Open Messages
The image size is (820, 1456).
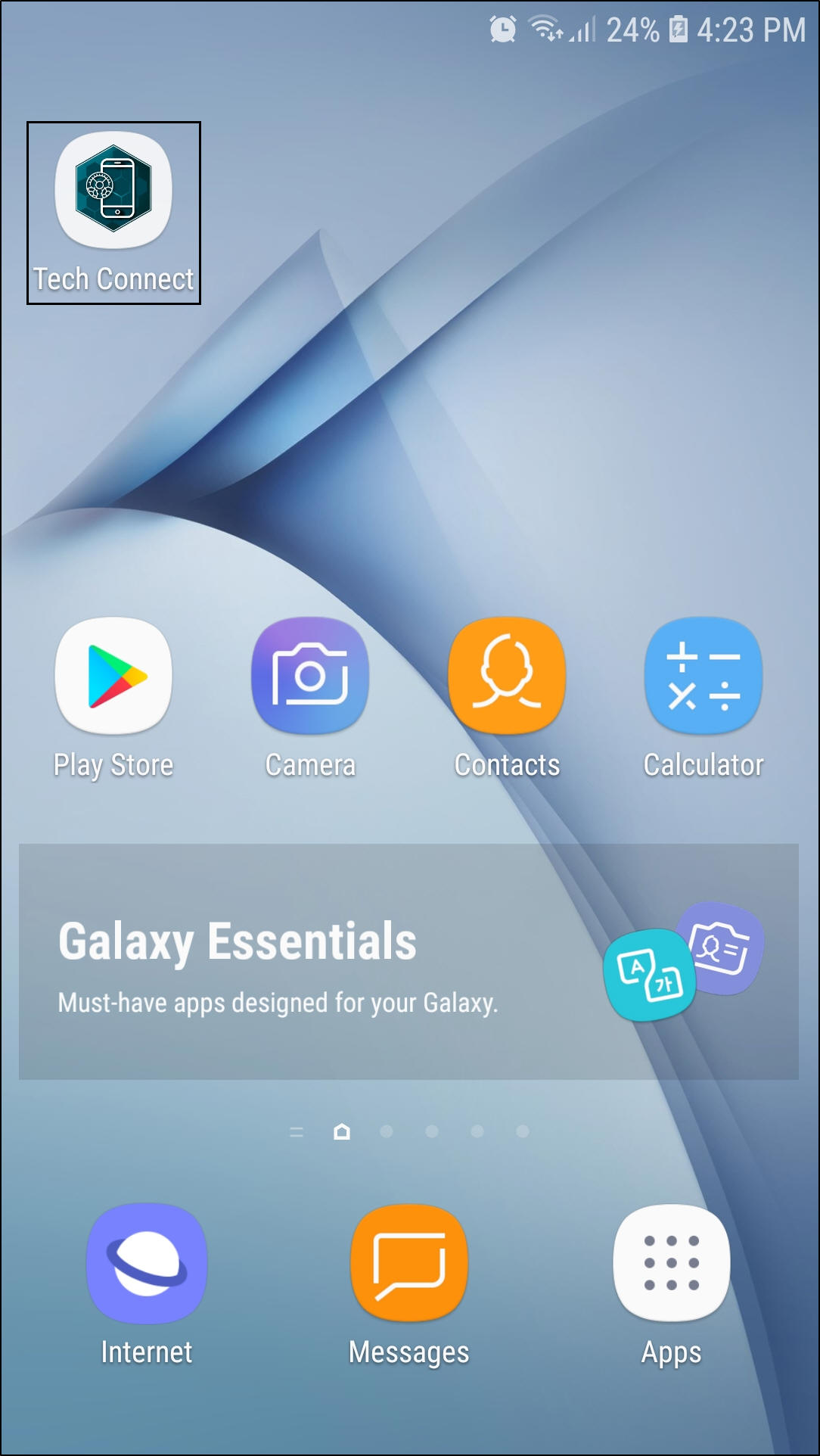point(409,1263)
